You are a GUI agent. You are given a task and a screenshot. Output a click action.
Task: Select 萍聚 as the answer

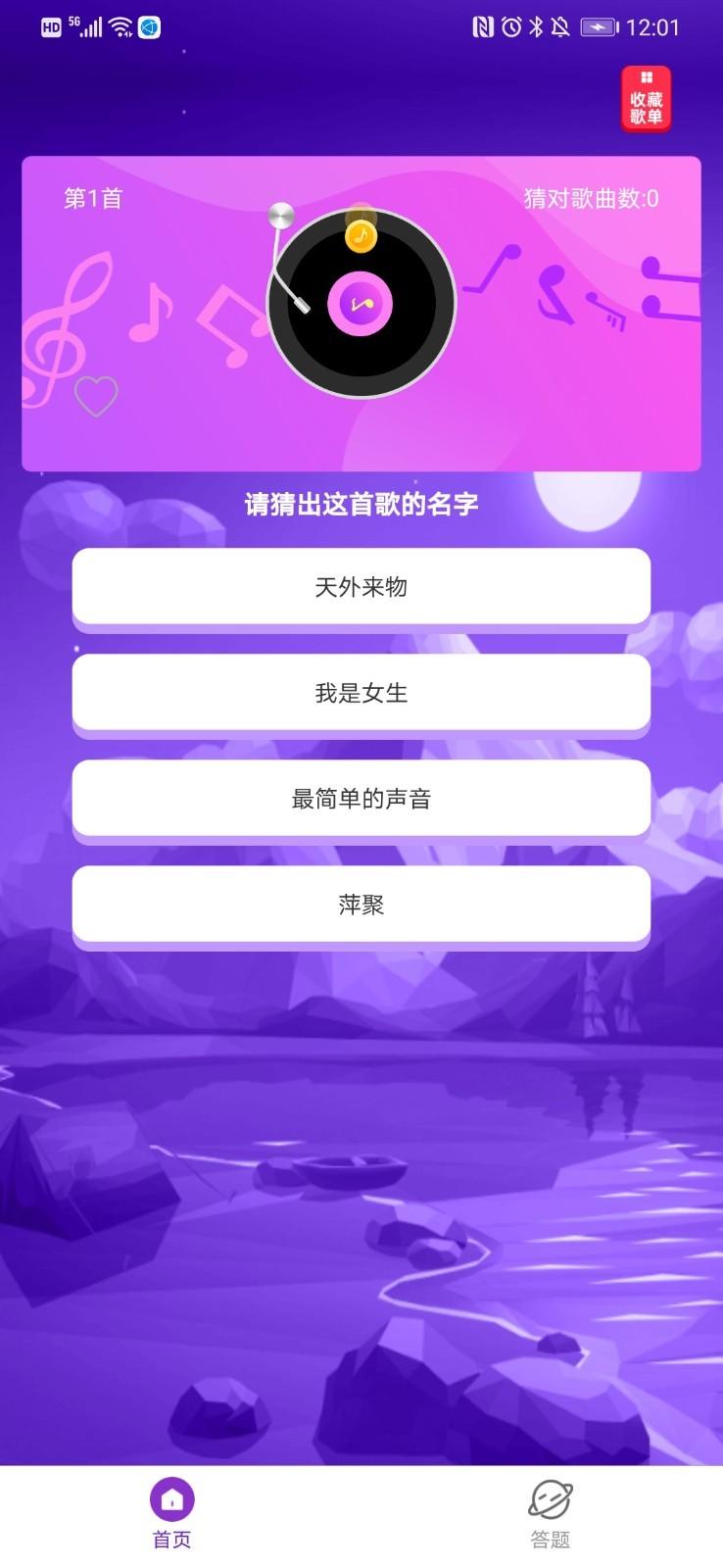pos(361,904)
